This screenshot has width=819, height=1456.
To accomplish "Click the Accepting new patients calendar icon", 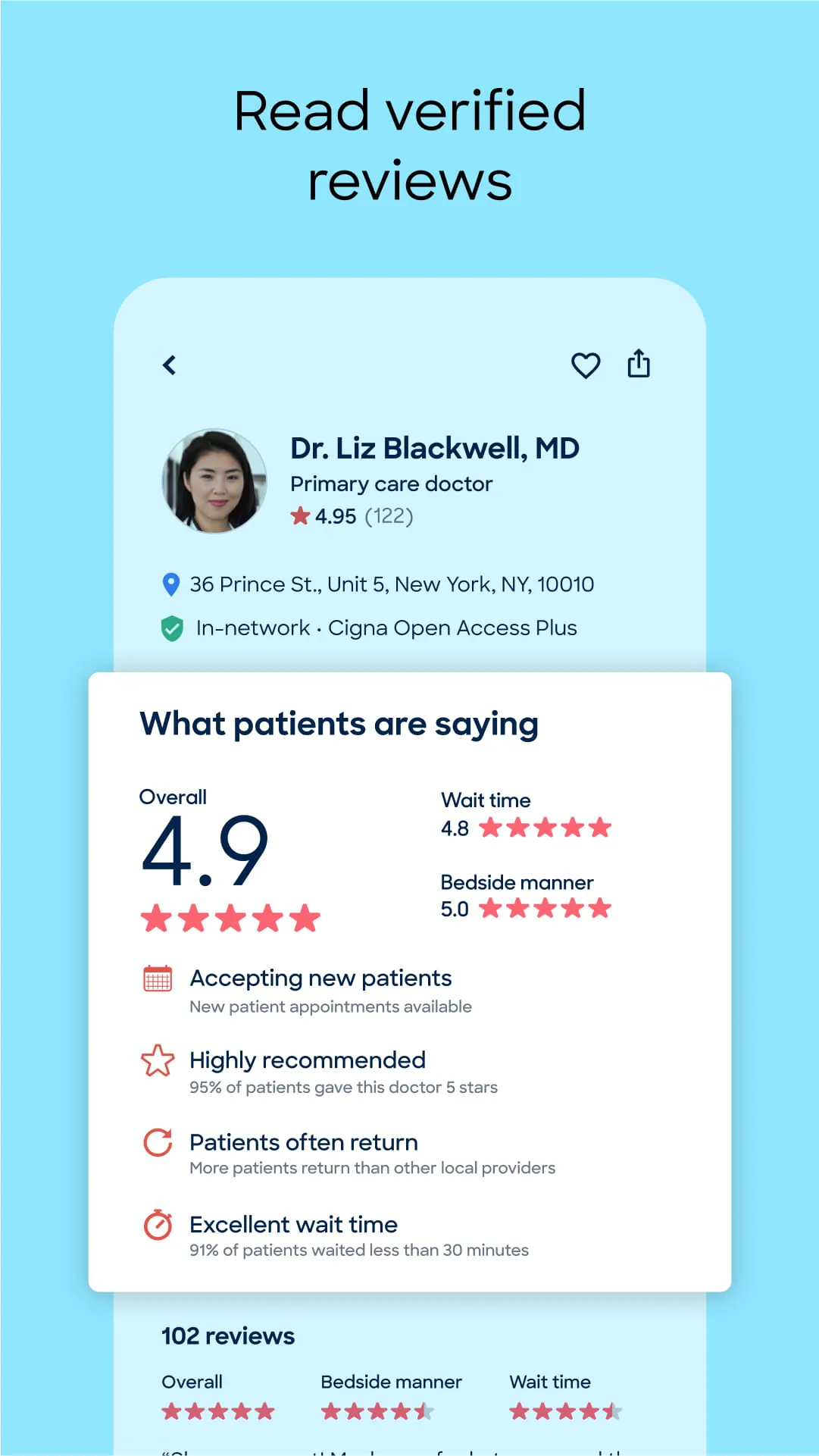I will (x=156, y=980).
